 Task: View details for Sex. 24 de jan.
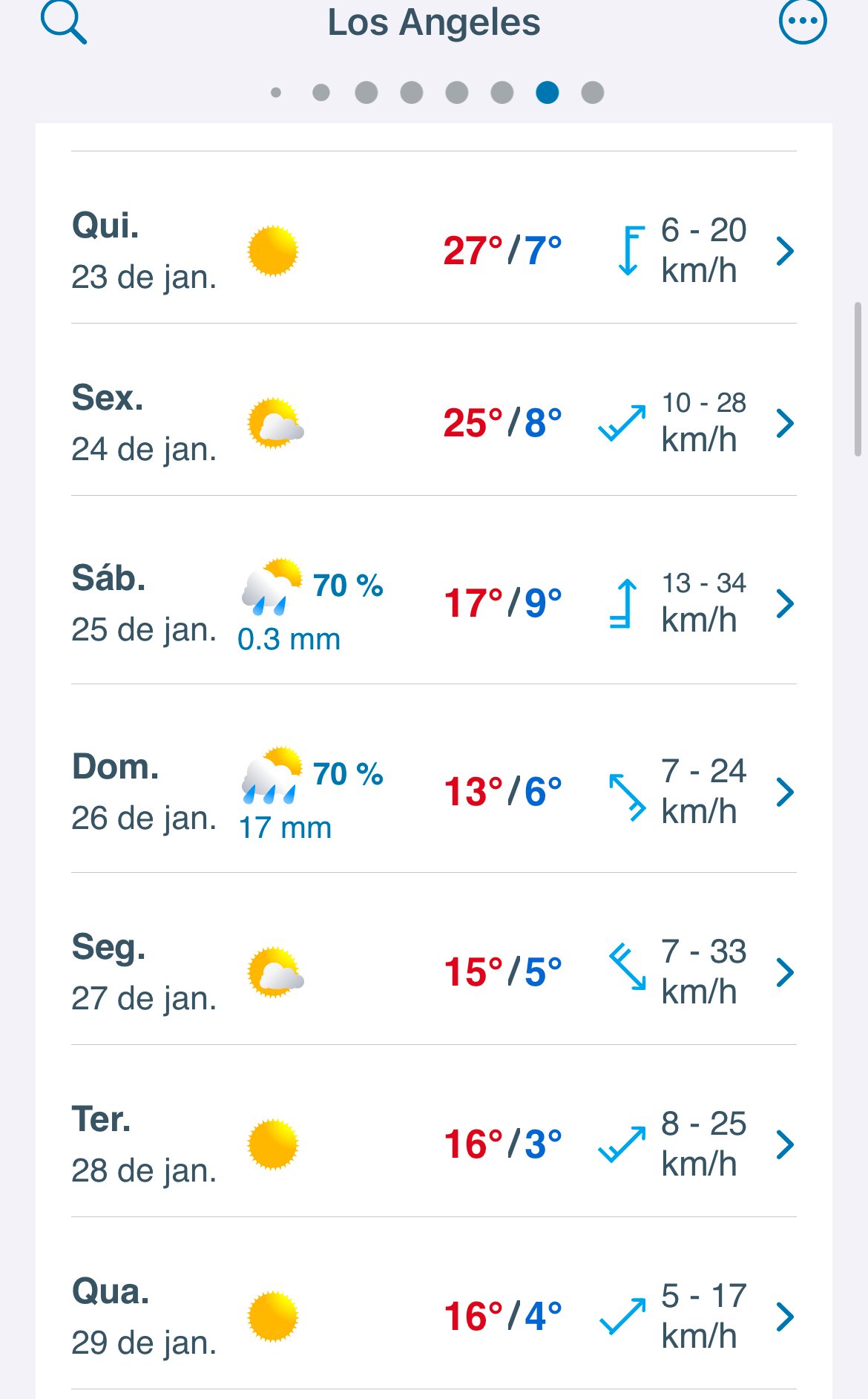point(434,423)
